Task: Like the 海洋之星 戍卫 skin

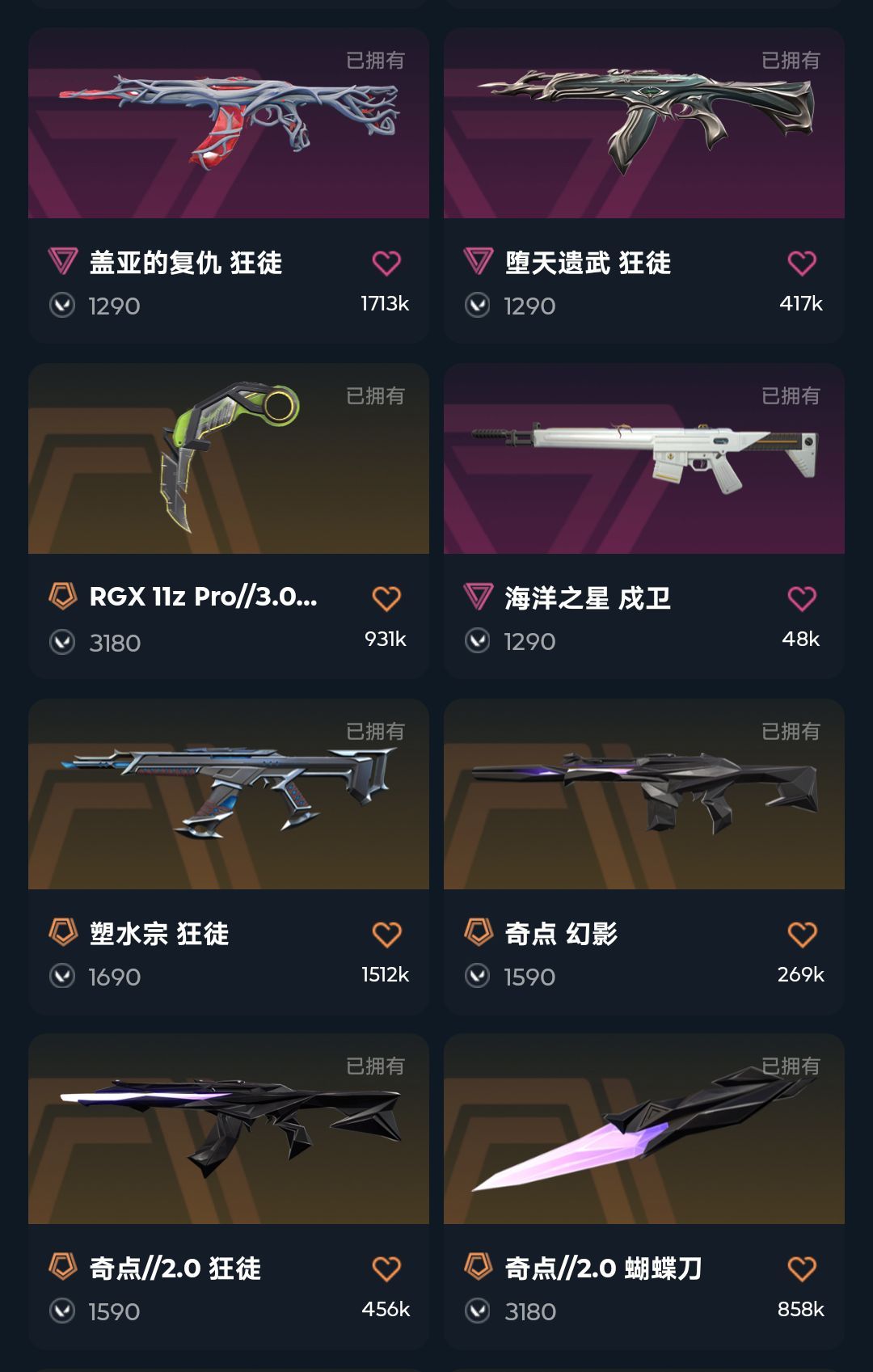Action: pyautogui.click(x=802, y=598)
